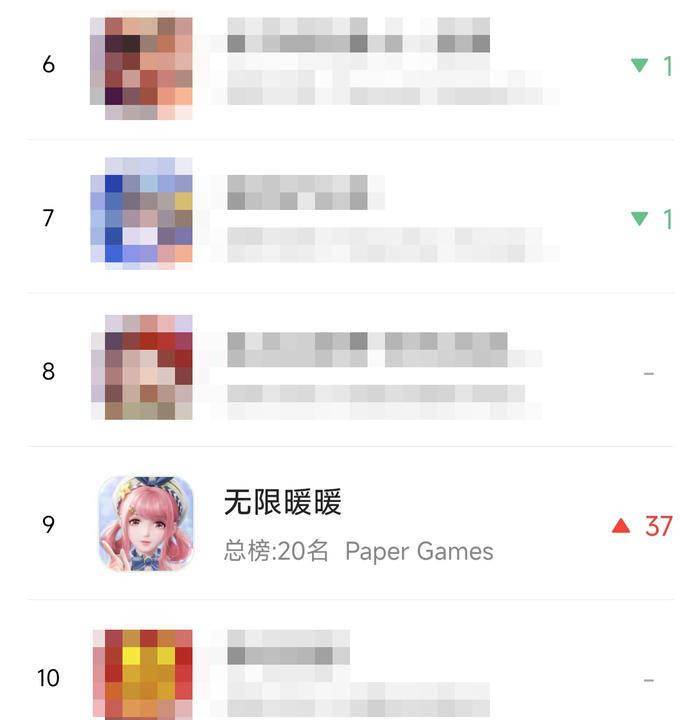
Task: Open the 无限暖暖 ranking entry
Action: click(283, 503)
